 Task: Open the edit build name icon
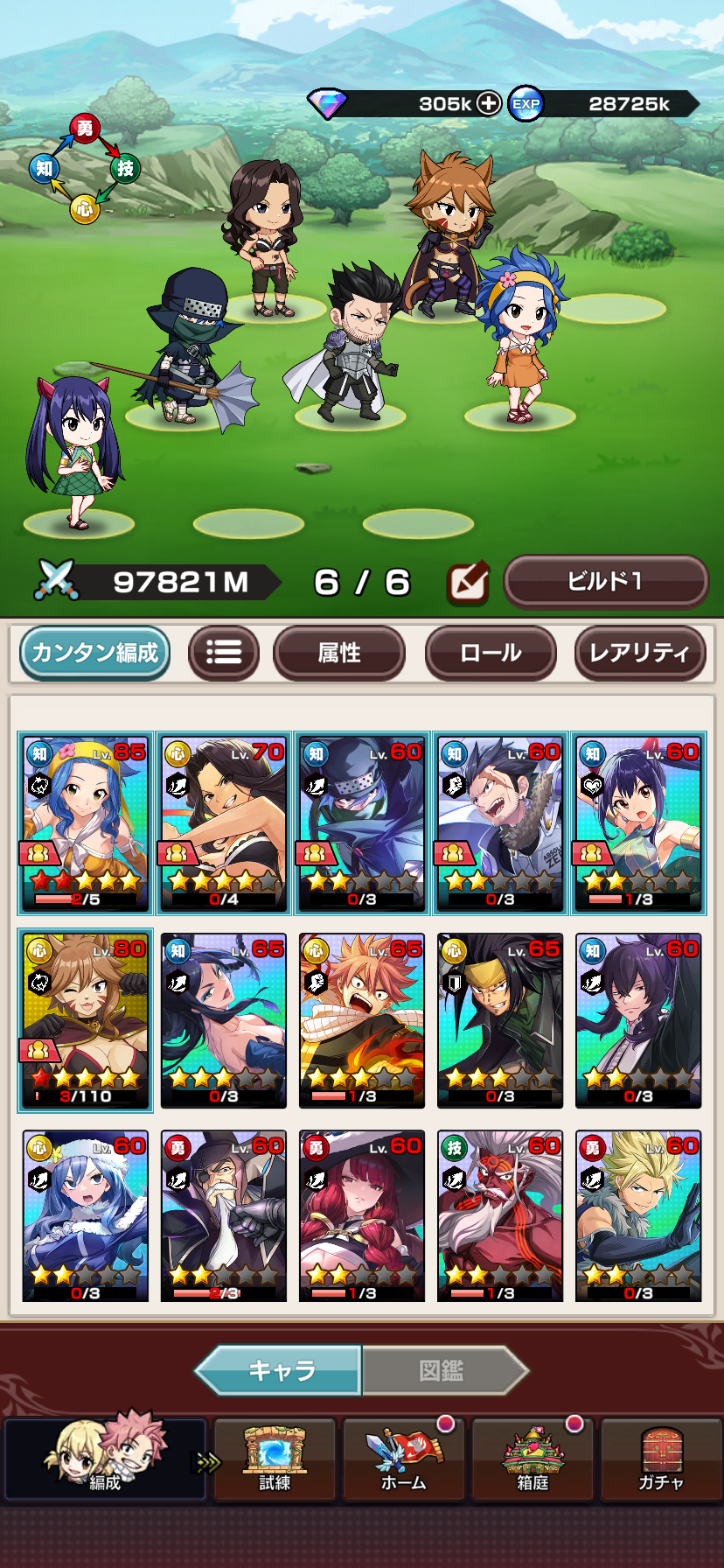click(x=468, y=583)
